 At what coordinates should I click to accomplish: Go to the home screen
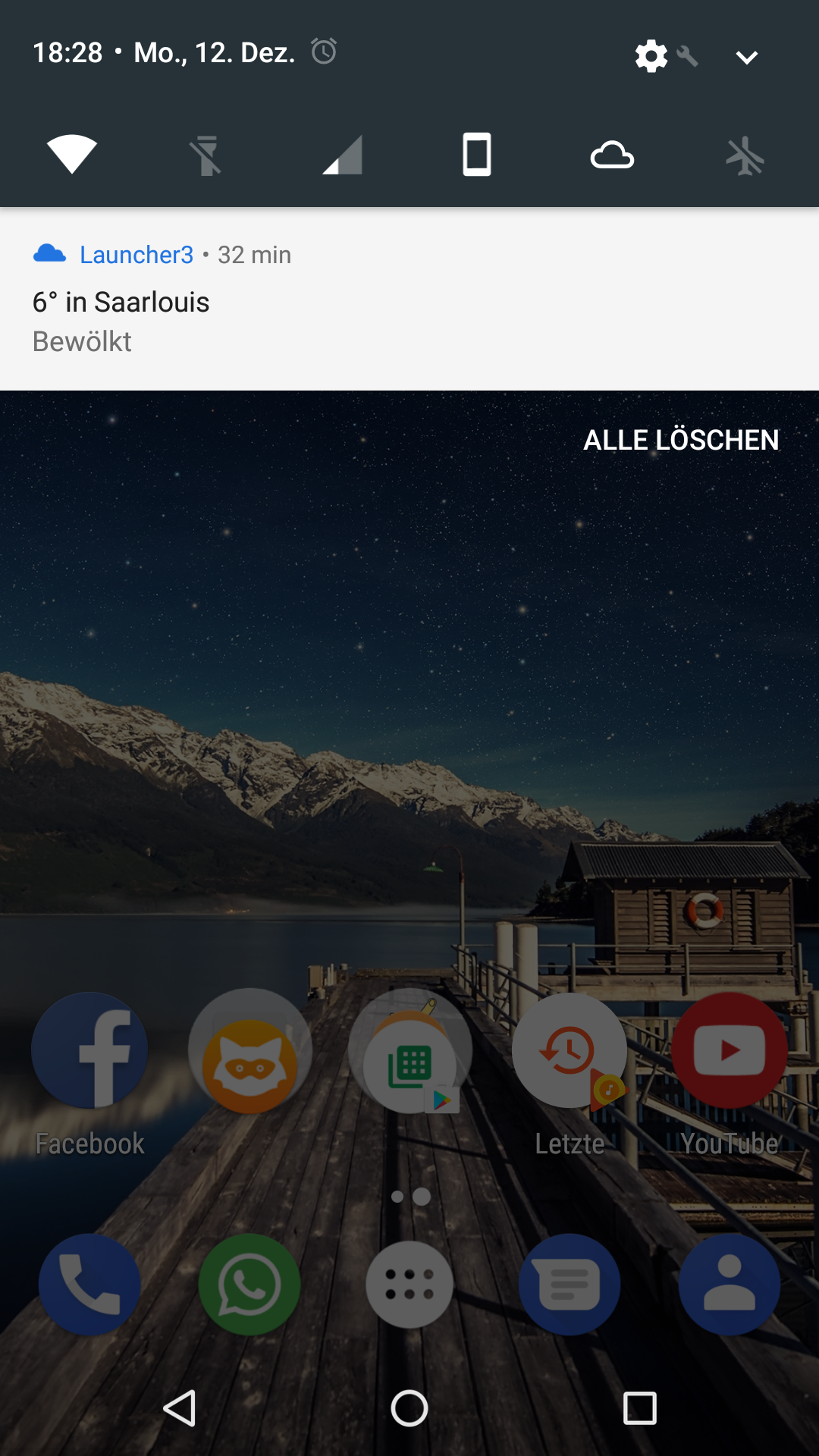tap(409, 1409)
